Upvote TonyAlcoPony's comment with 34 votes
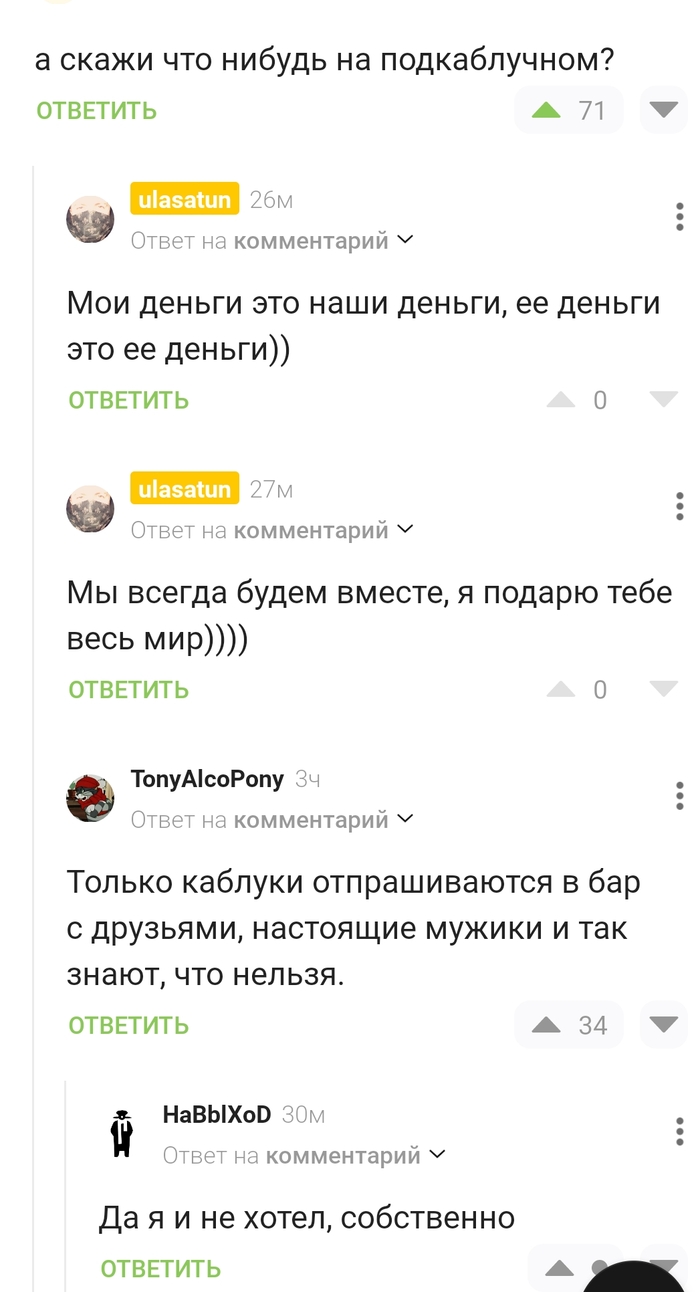700x1292 pixels. [x=546, y=1025]
